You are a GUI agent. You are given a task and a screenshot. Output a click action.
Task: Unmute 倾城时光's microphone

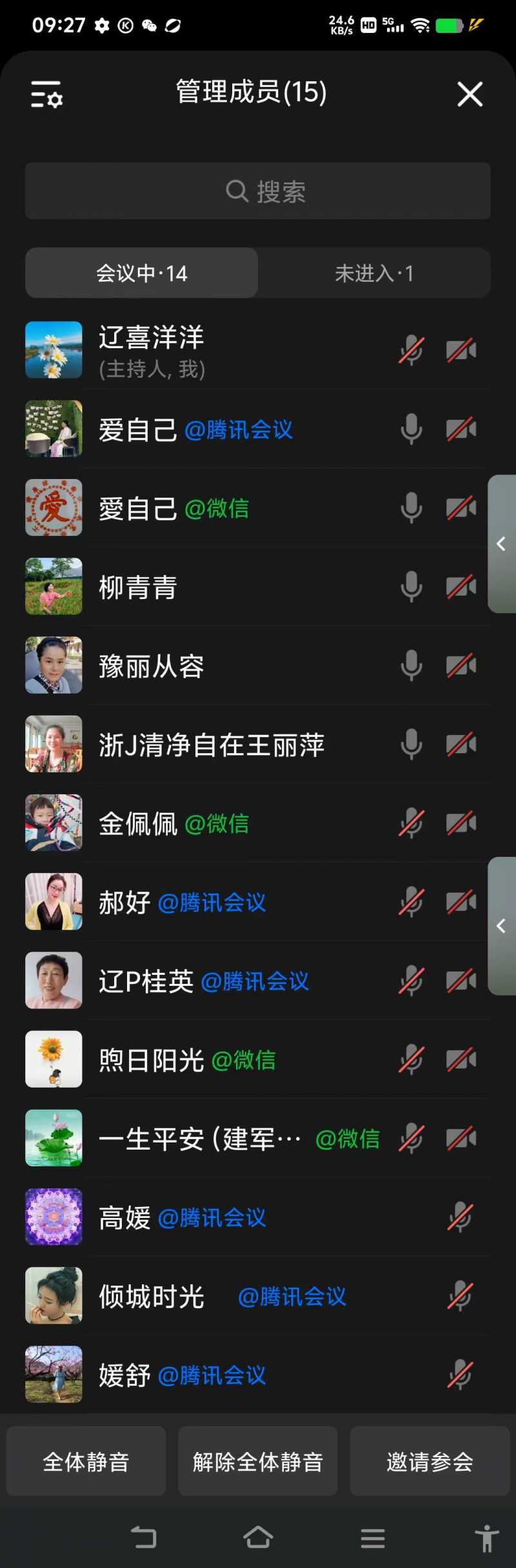pos(461,1297)
